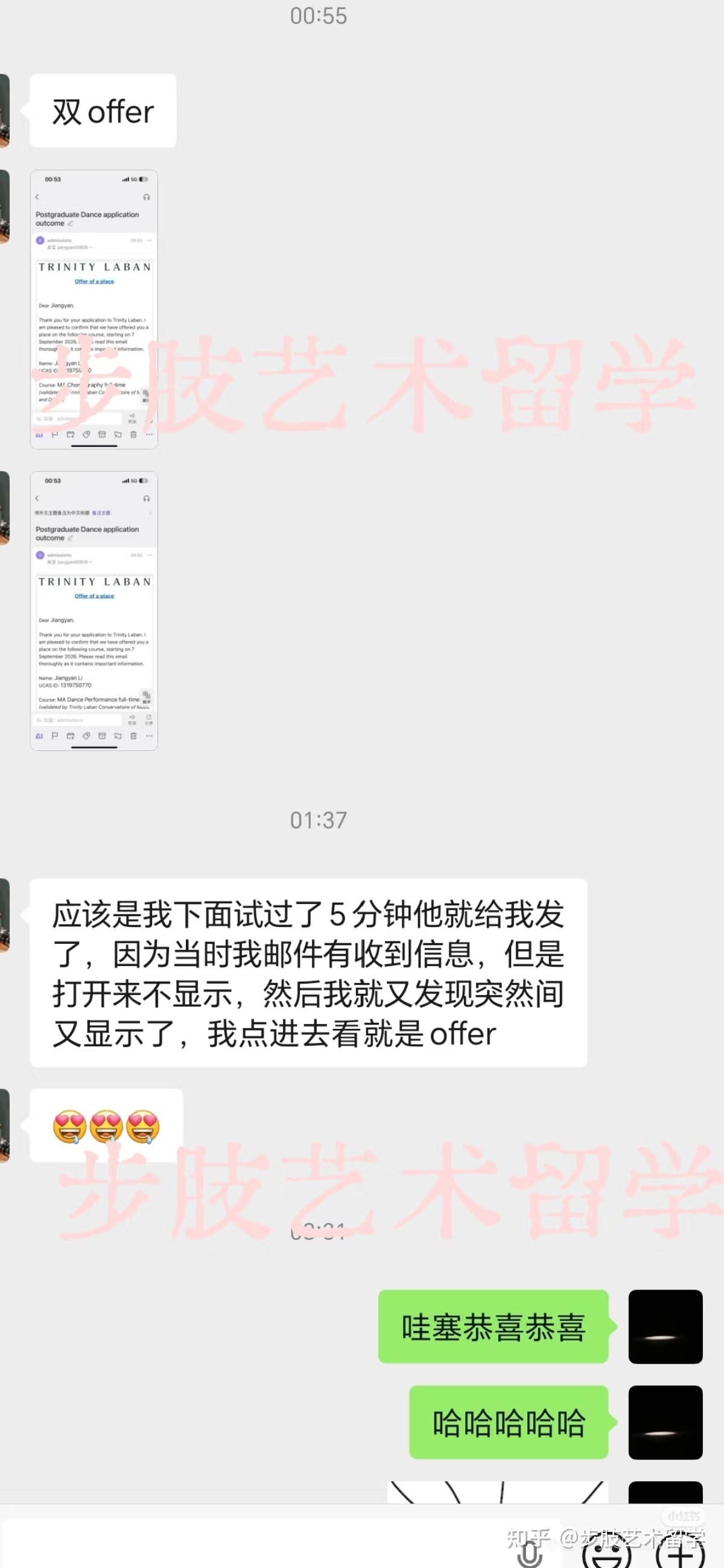Open the first Trinity Laban offer screenshot

pos(94,309)
